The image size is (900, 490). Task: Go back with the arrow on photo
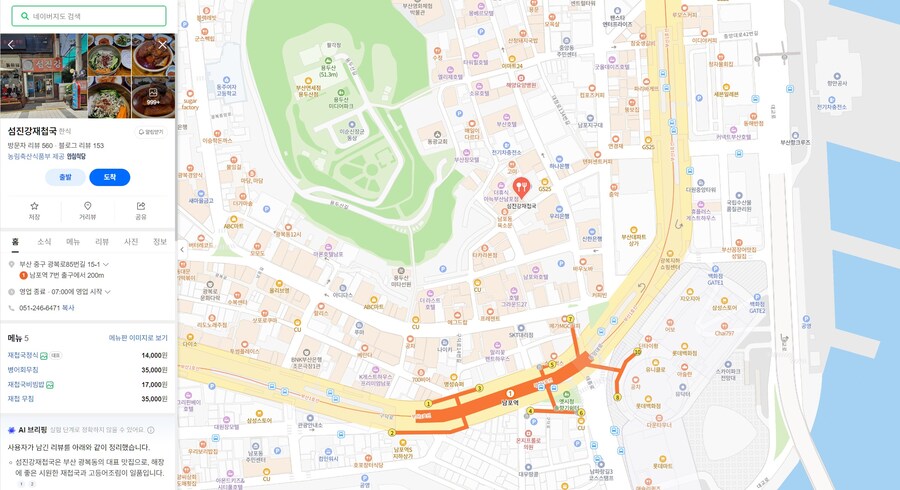(x=11, y=44)
